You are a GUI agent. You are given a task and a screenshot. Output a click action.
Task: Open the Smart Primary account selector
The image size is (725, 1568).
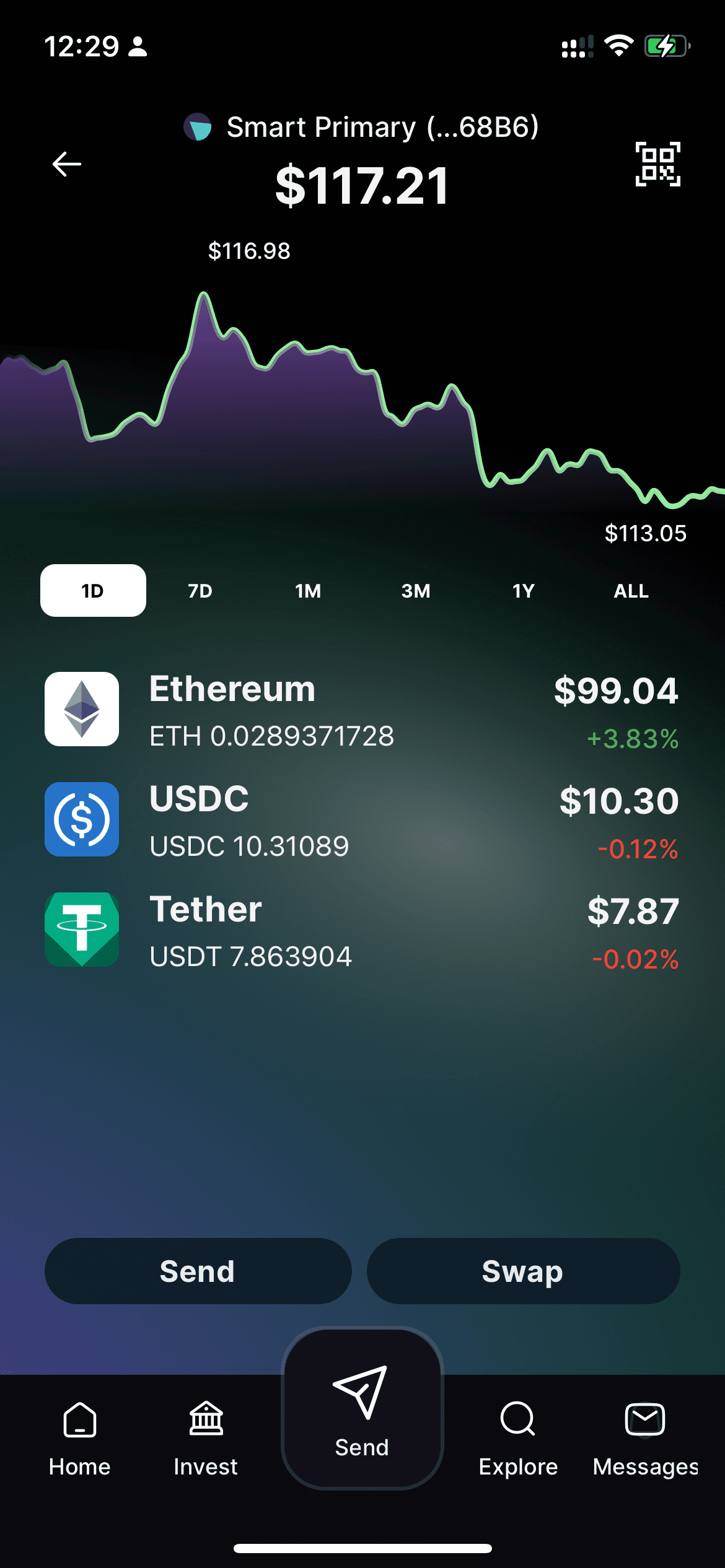pos(362,127)
